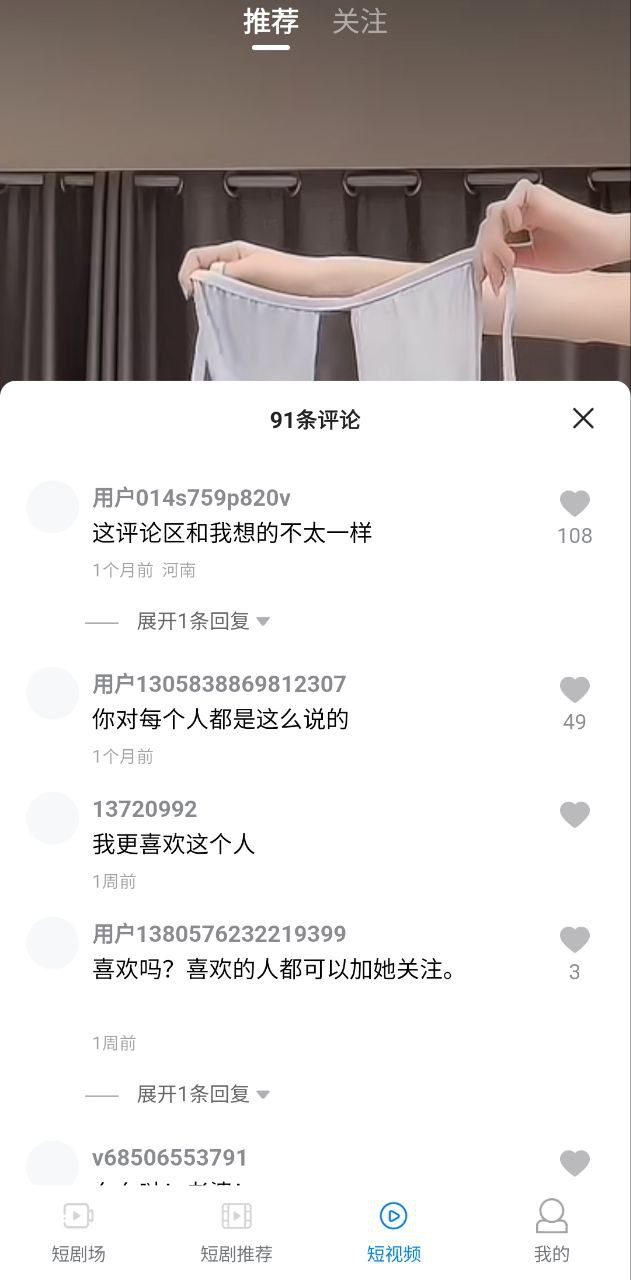The image size is (631, 1280).
Task: Like the comment by 用户014s759p820v
Action: pos(574,504)
